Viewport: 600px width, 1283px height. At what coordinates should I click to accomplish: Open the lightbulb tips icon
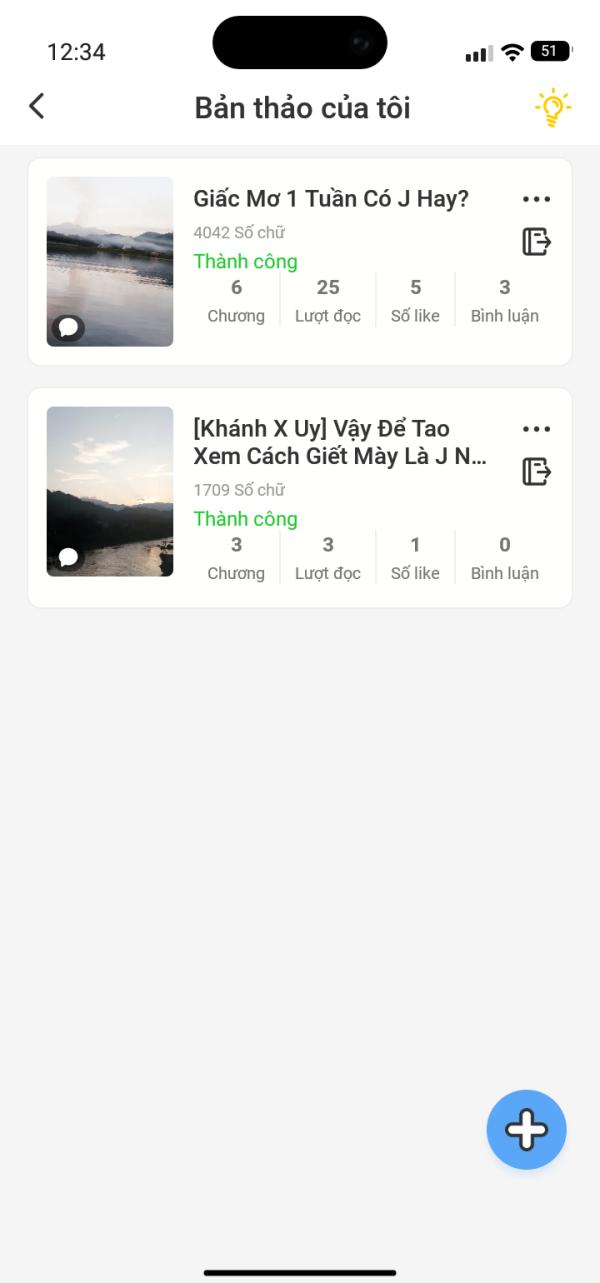coord(552,108)
